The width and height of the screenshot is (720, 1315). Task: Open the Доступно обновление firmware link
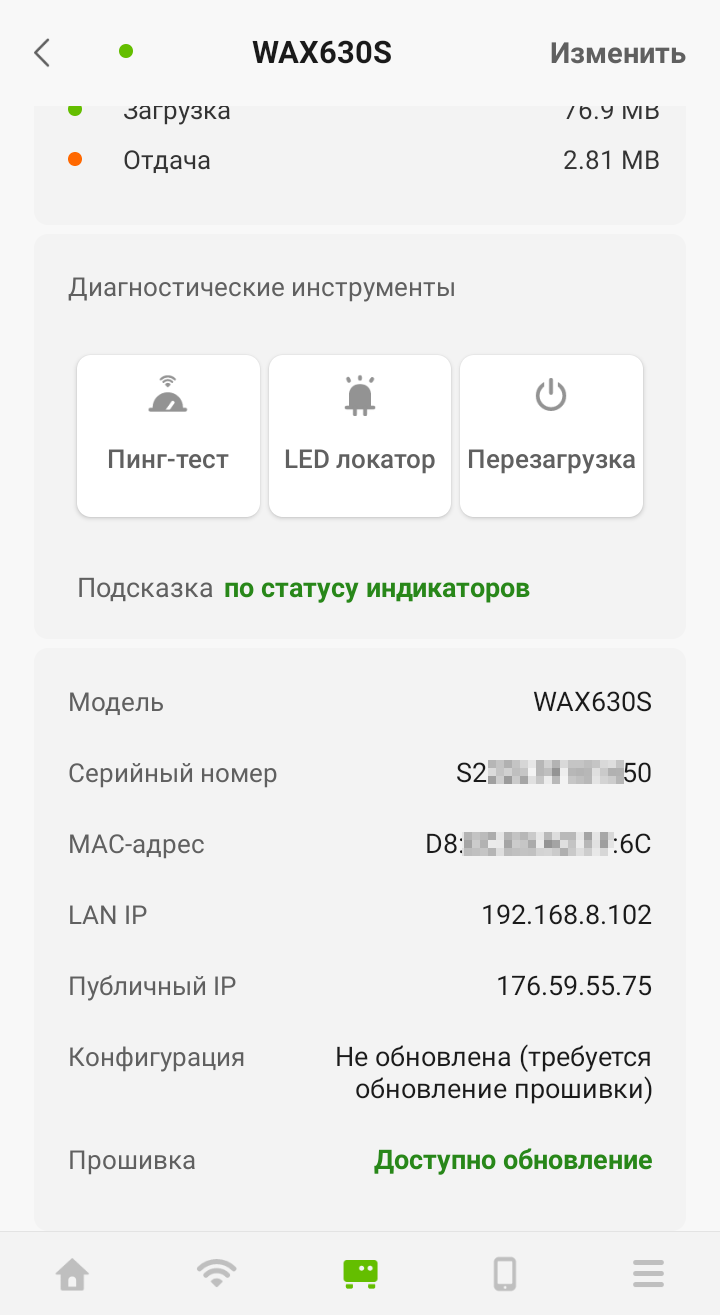pos(513,1160)
